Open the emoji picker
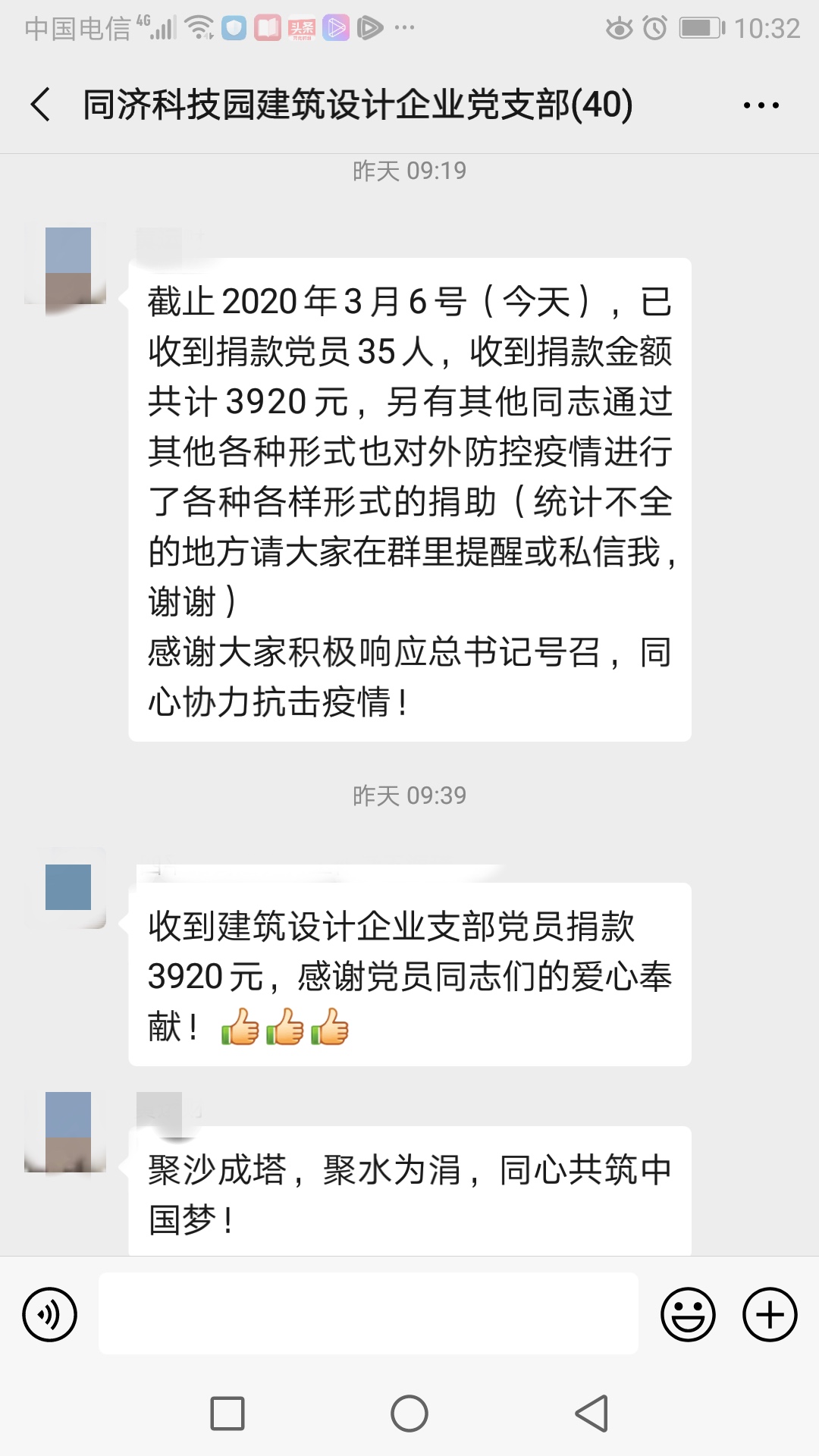Image resolution: width=819 pixels, height=1456 pixels. 688,1314
